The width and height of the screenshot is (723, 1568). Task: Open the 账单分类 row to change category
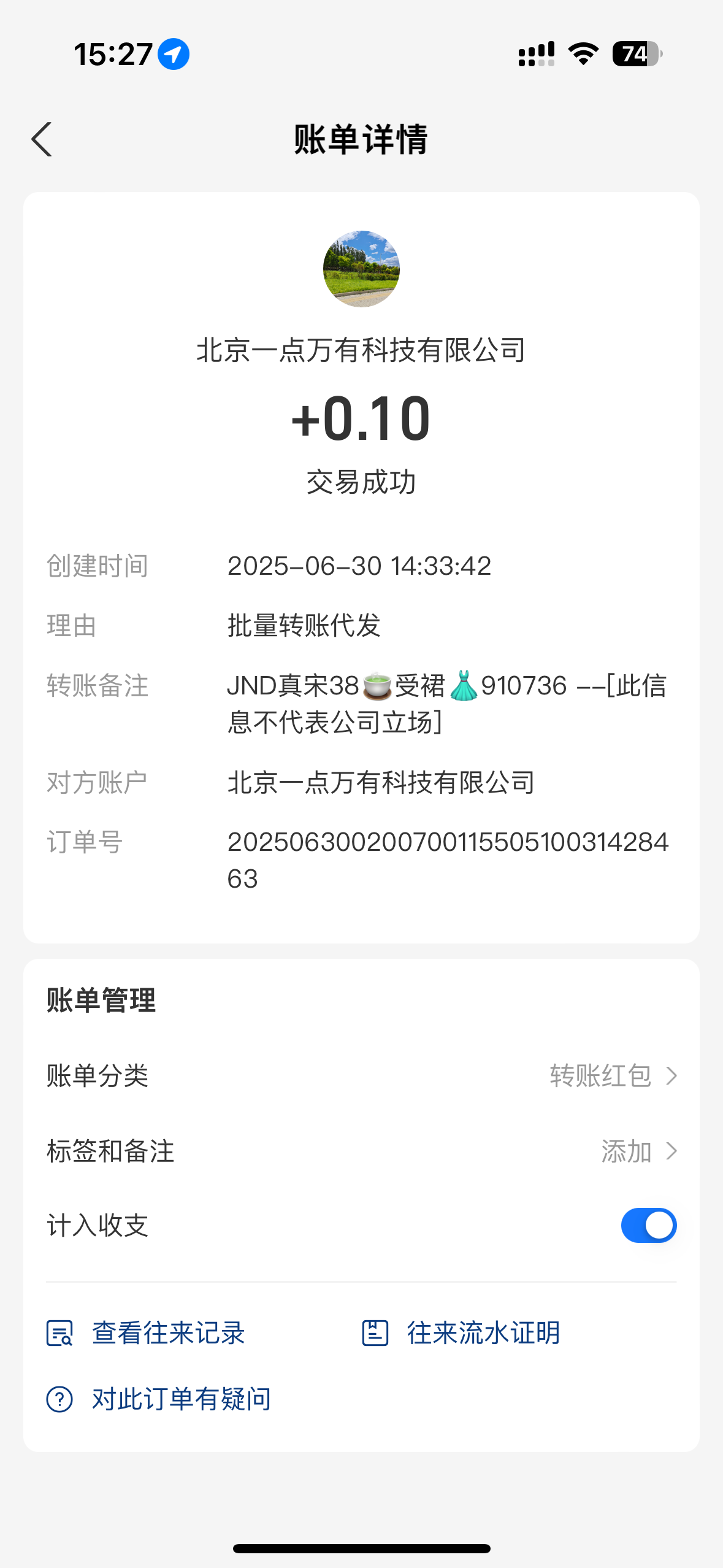point(361,1075)
